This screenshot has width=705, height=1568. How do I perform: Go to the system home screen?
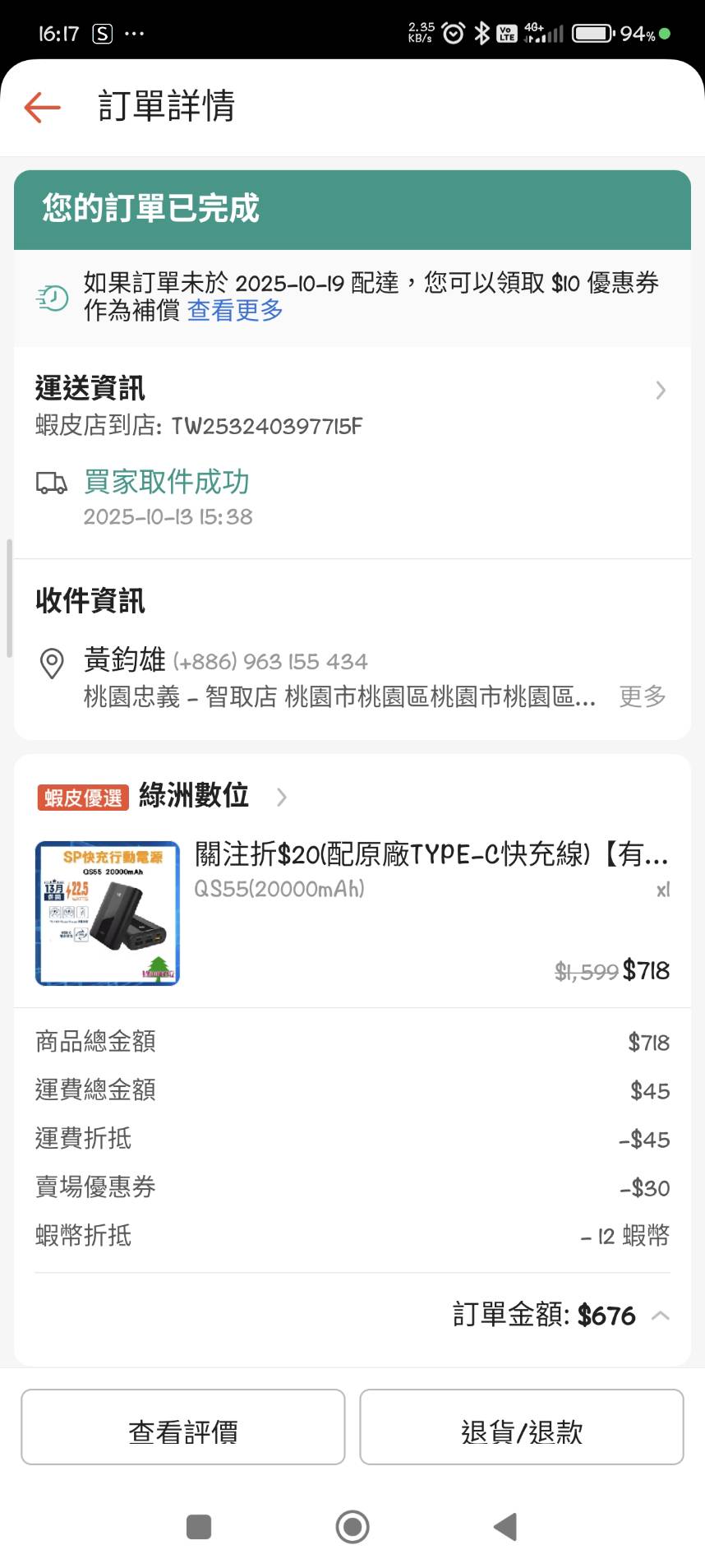tap(352, 1527)
